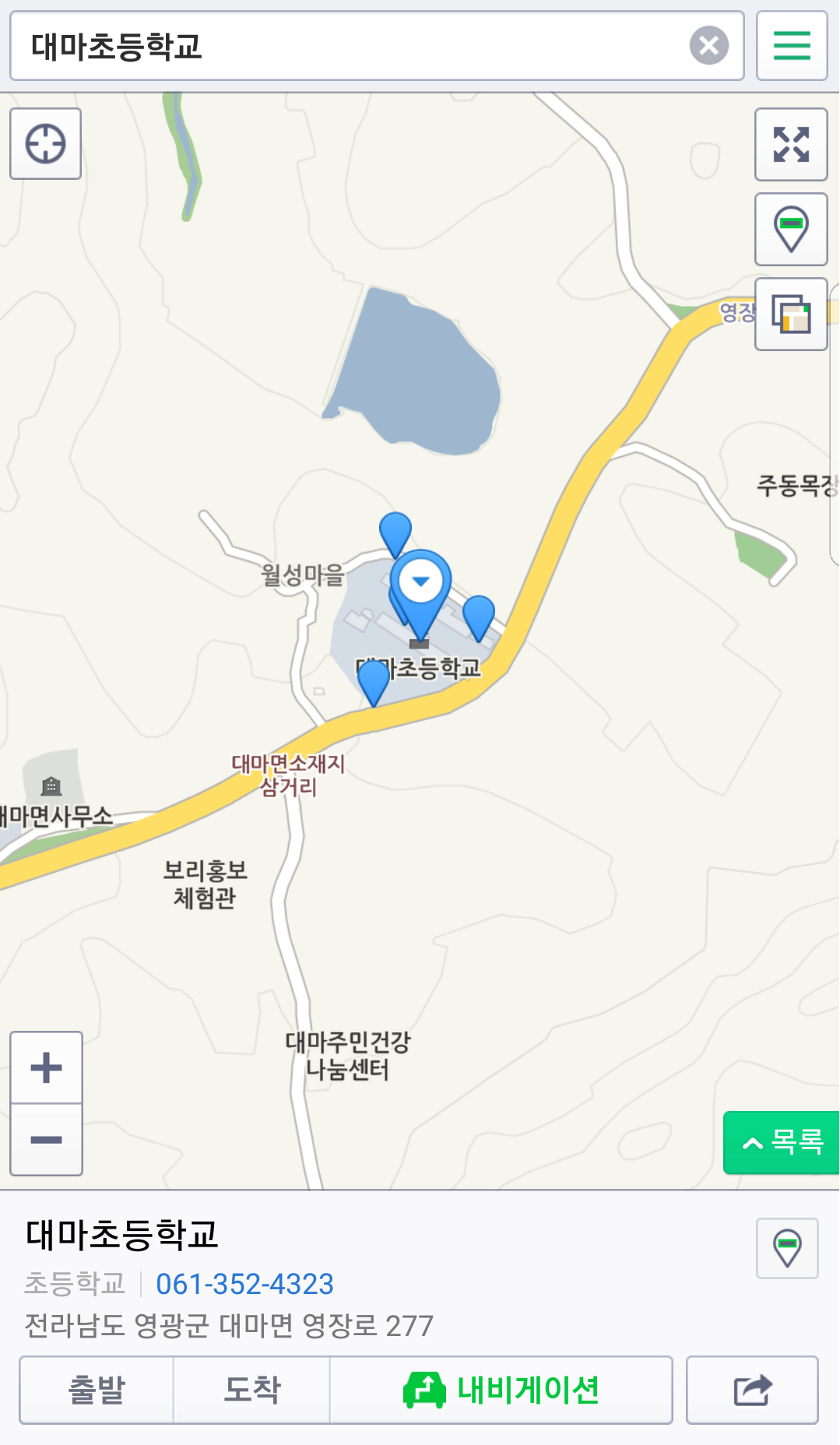Center map on current location
Screen dimensions: 840x1445
click(x=46, y=144)
